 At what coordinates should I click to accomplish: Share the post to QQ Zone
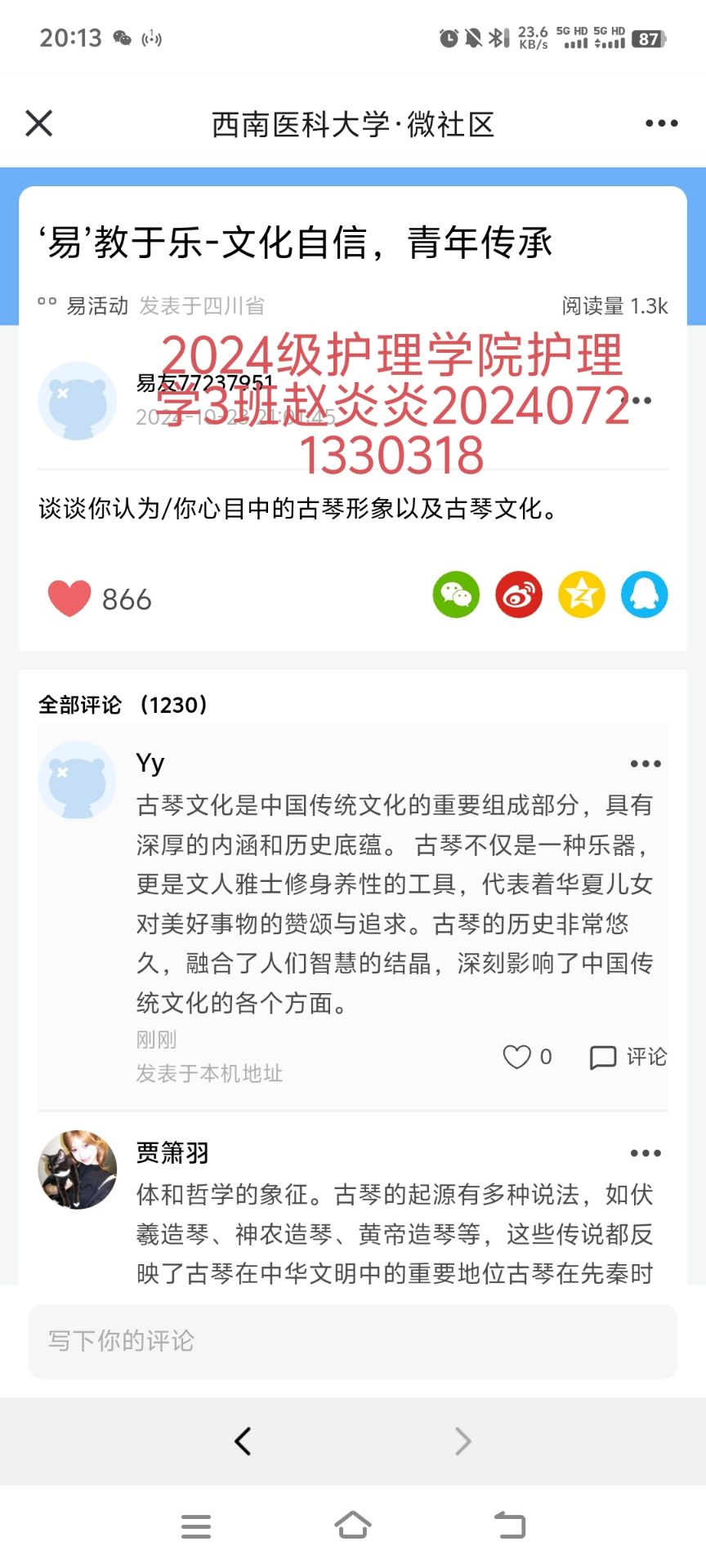pos(582,595)
